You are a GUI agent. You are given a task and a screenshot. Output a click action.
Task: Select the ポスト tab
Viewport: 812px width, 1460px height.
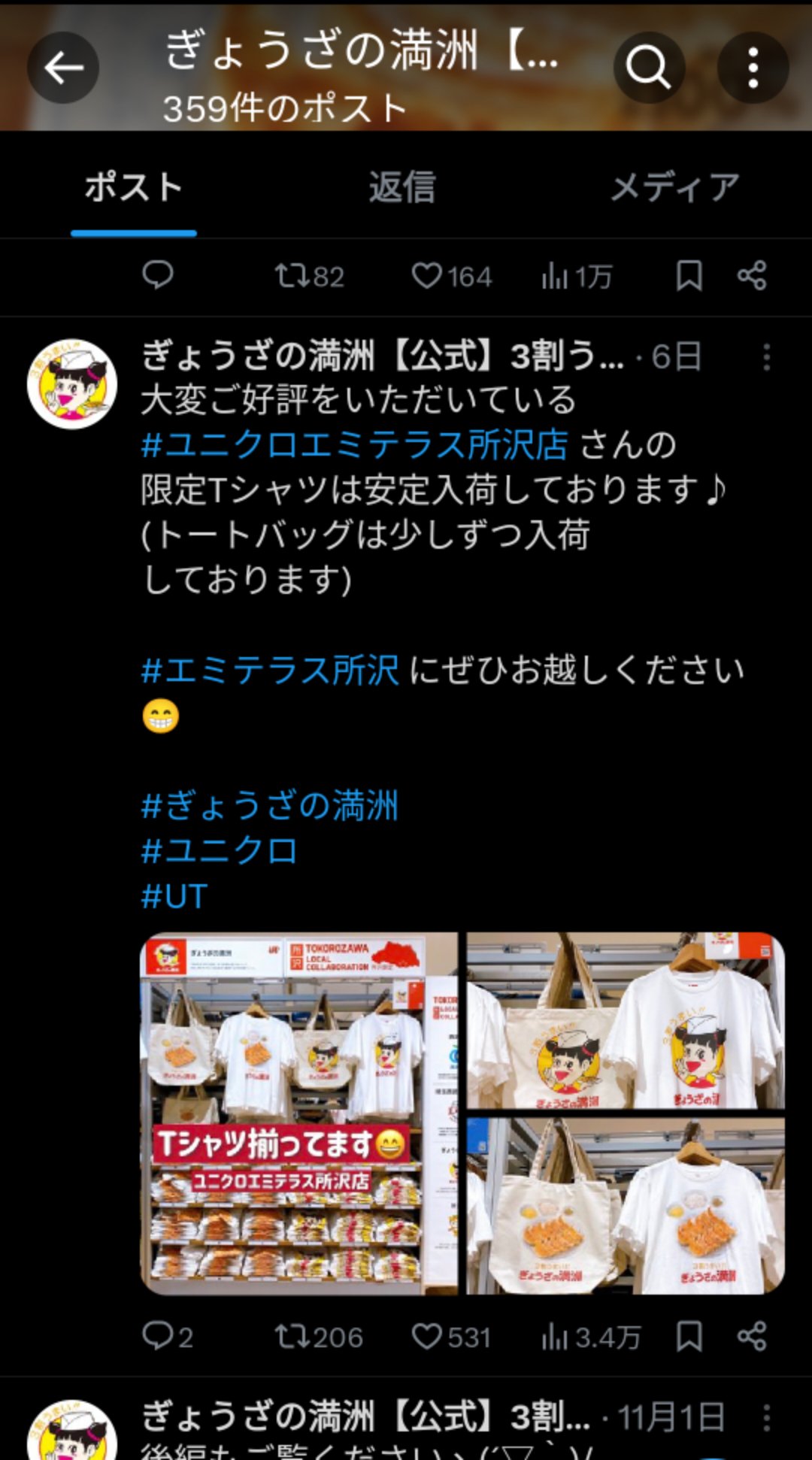coord(134,187)
